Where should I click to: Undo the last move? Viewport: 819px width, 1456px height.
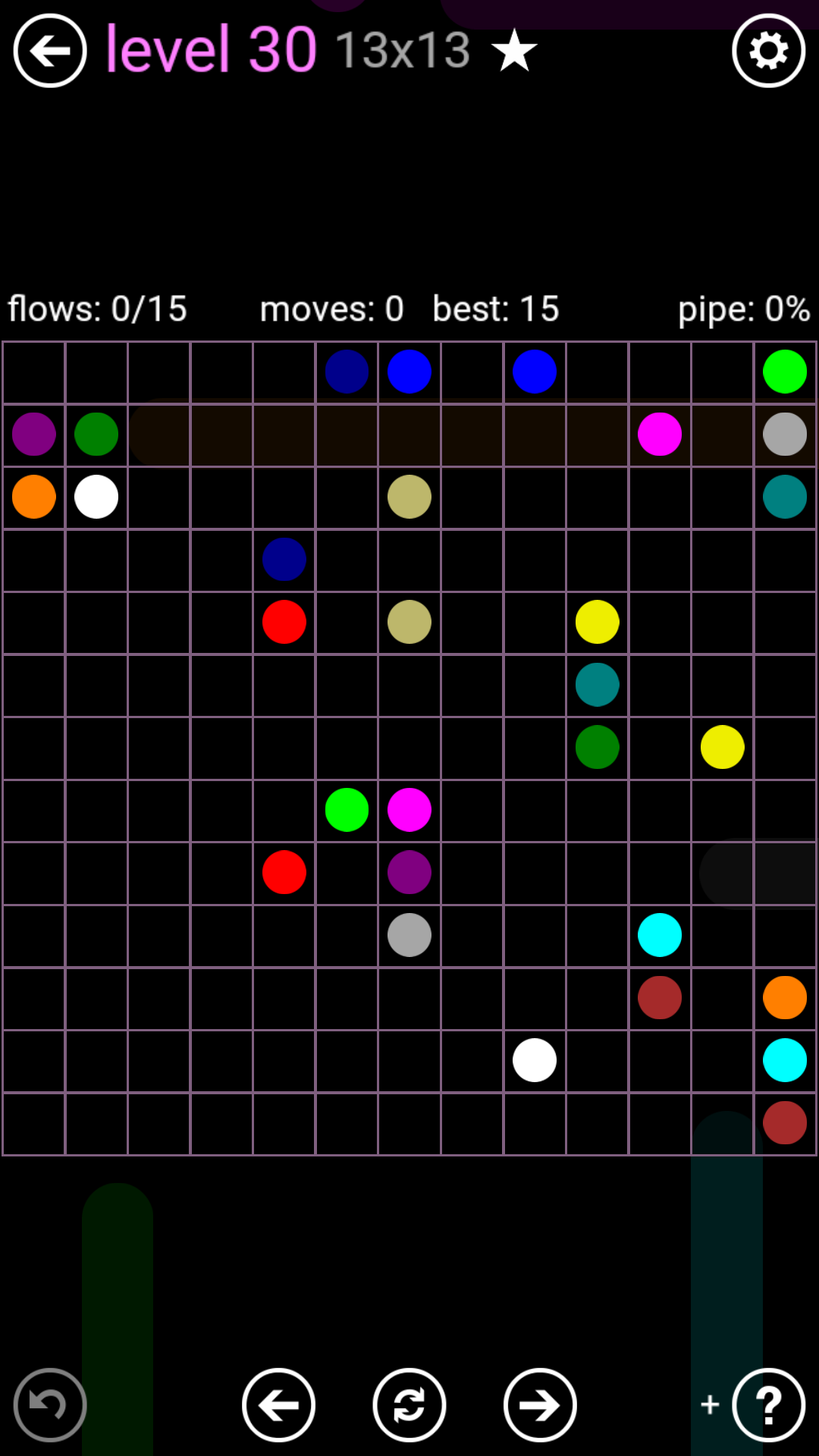50,1404
